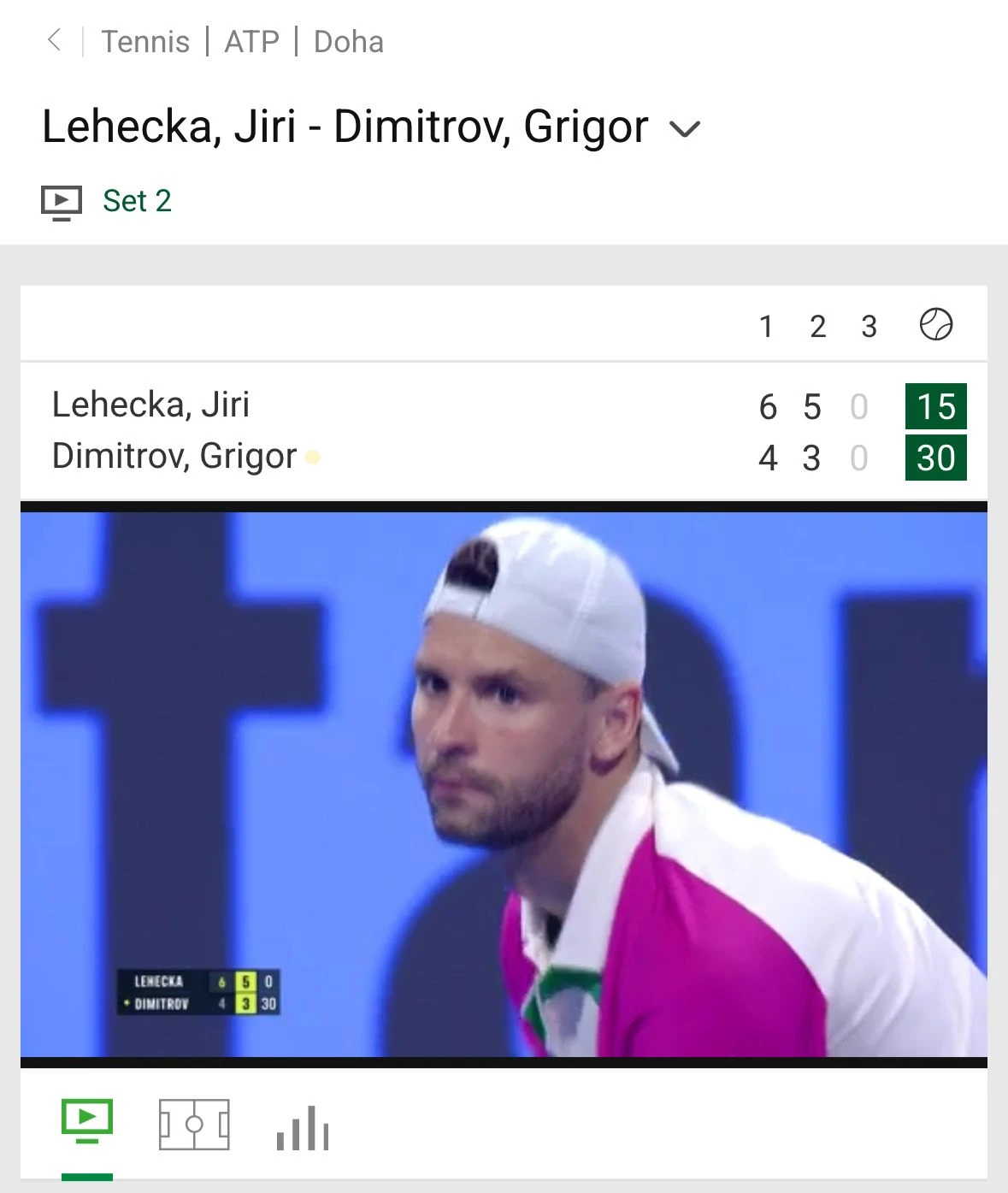Open the Doha tournament breadcrumb
The width and height of the screenshot is (1008, 1193).
[349, 41]
